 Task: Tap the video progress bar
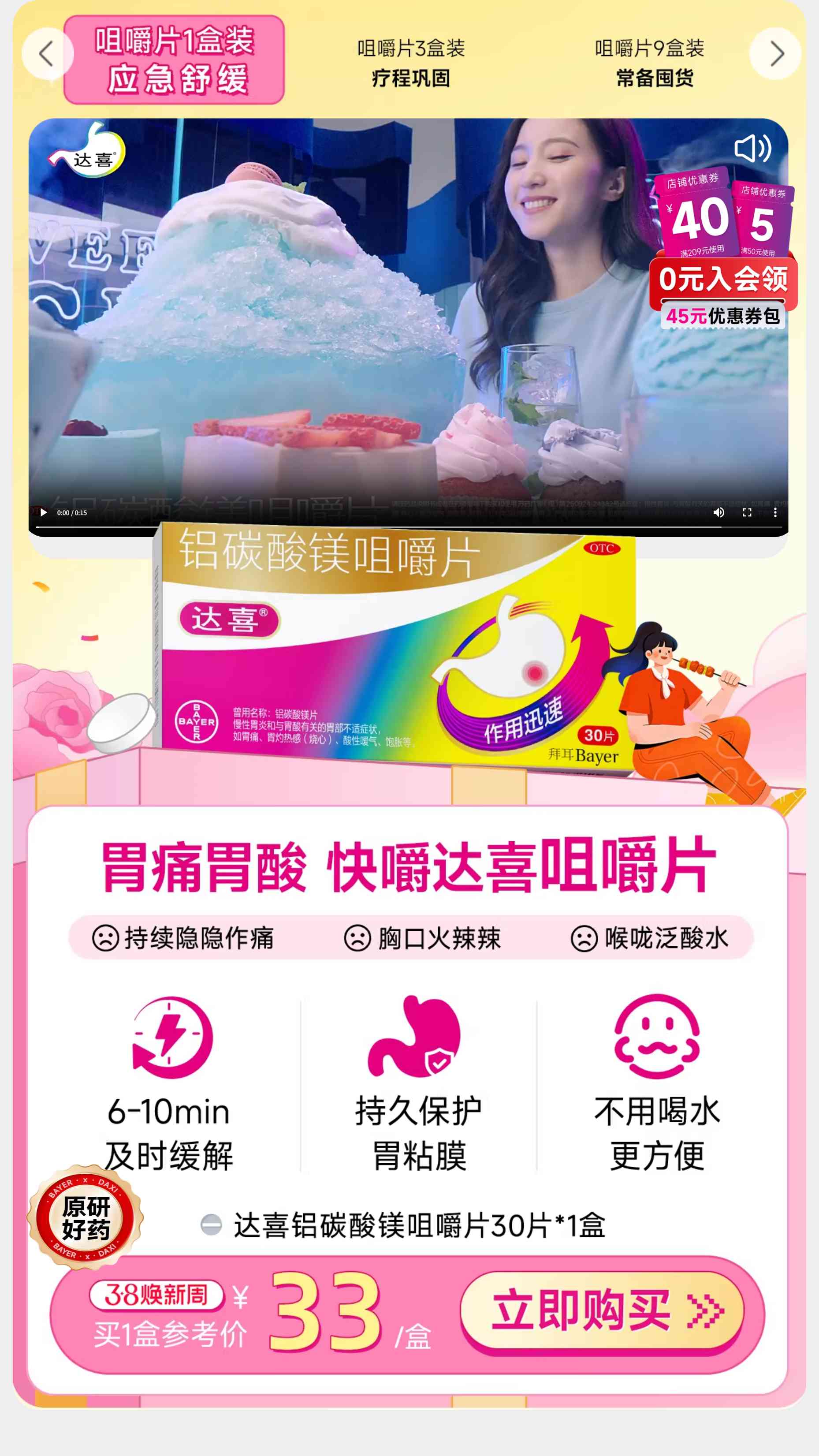379,527
